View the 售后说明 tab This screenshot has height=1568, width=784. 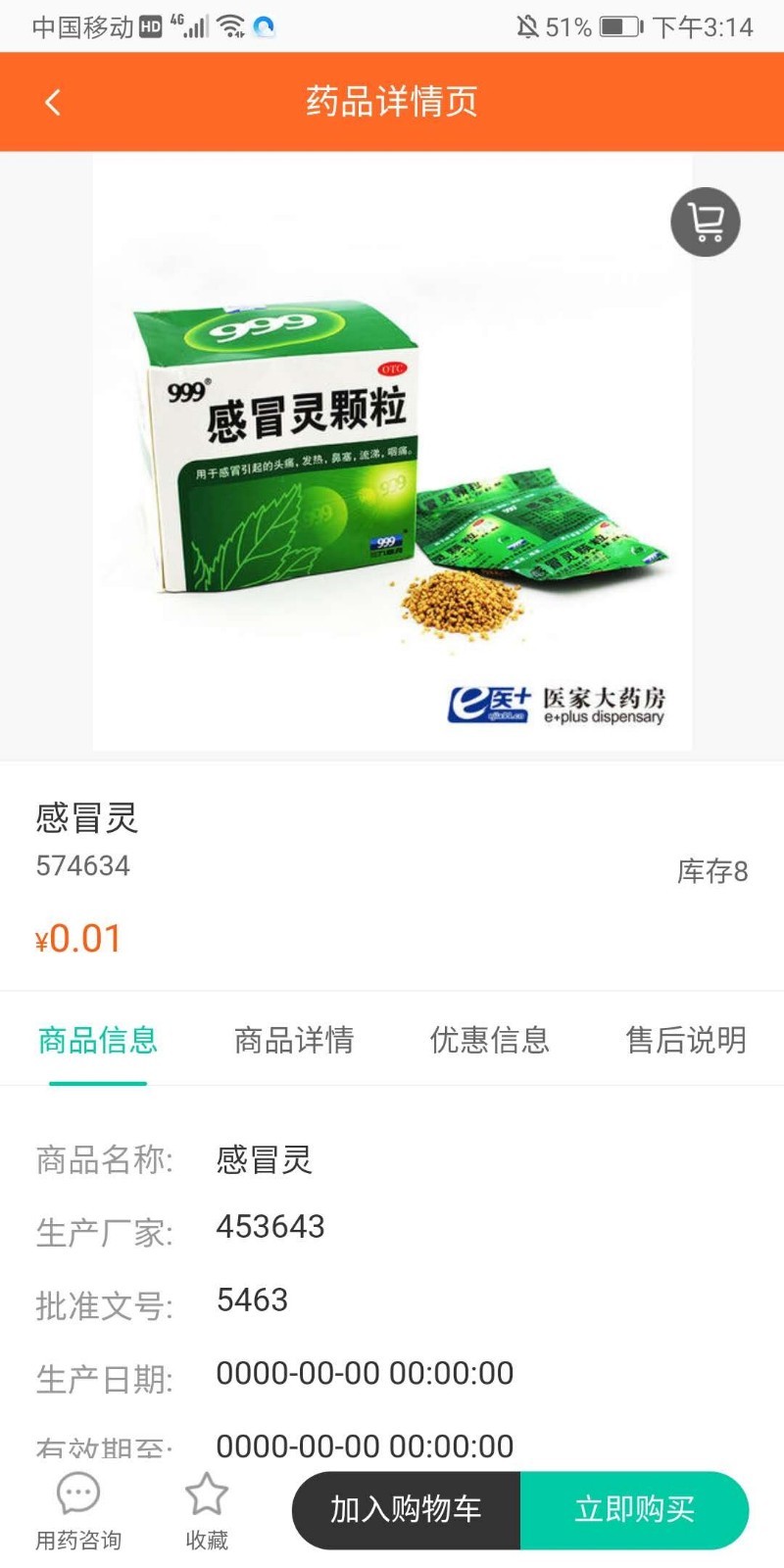click(686, 1040)
